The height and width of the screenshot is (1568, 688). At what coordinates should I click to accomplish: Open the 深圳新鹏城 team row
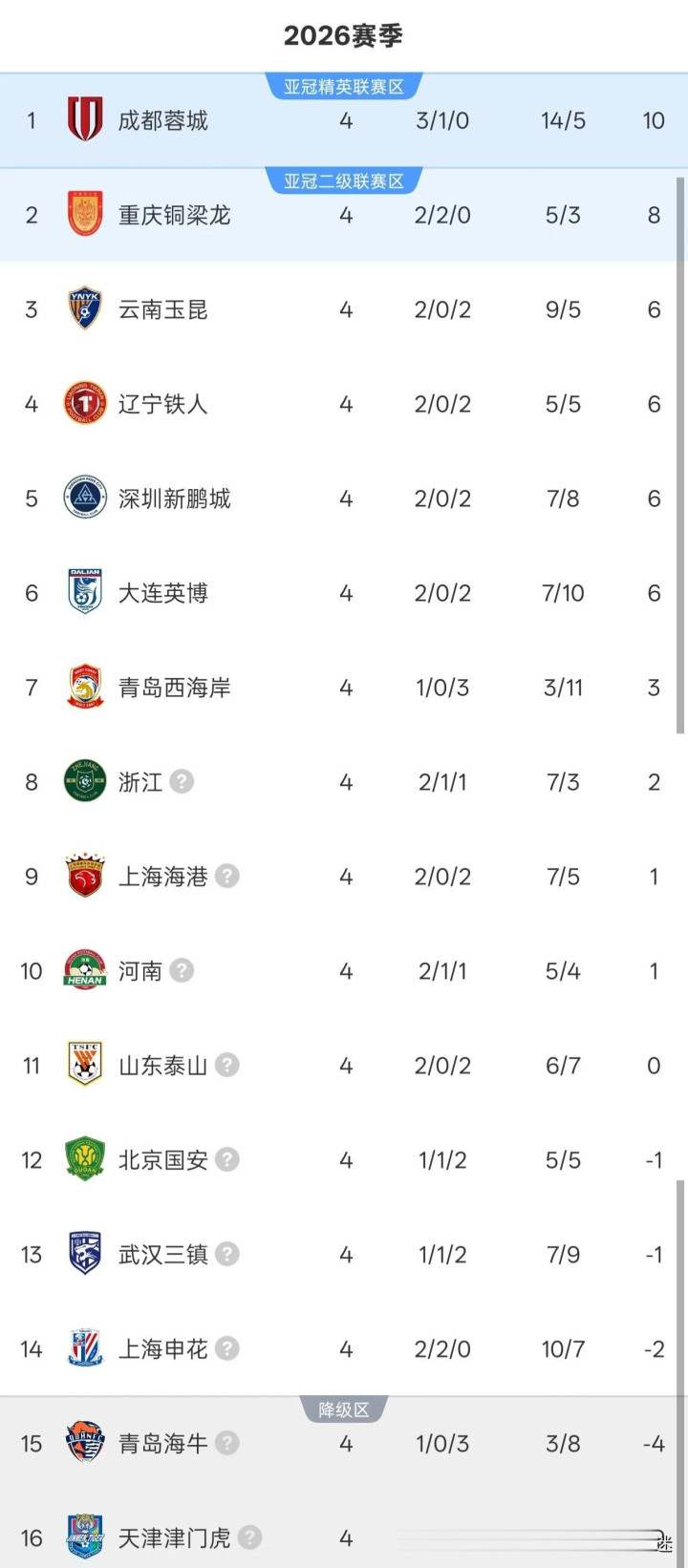(344, 498)
